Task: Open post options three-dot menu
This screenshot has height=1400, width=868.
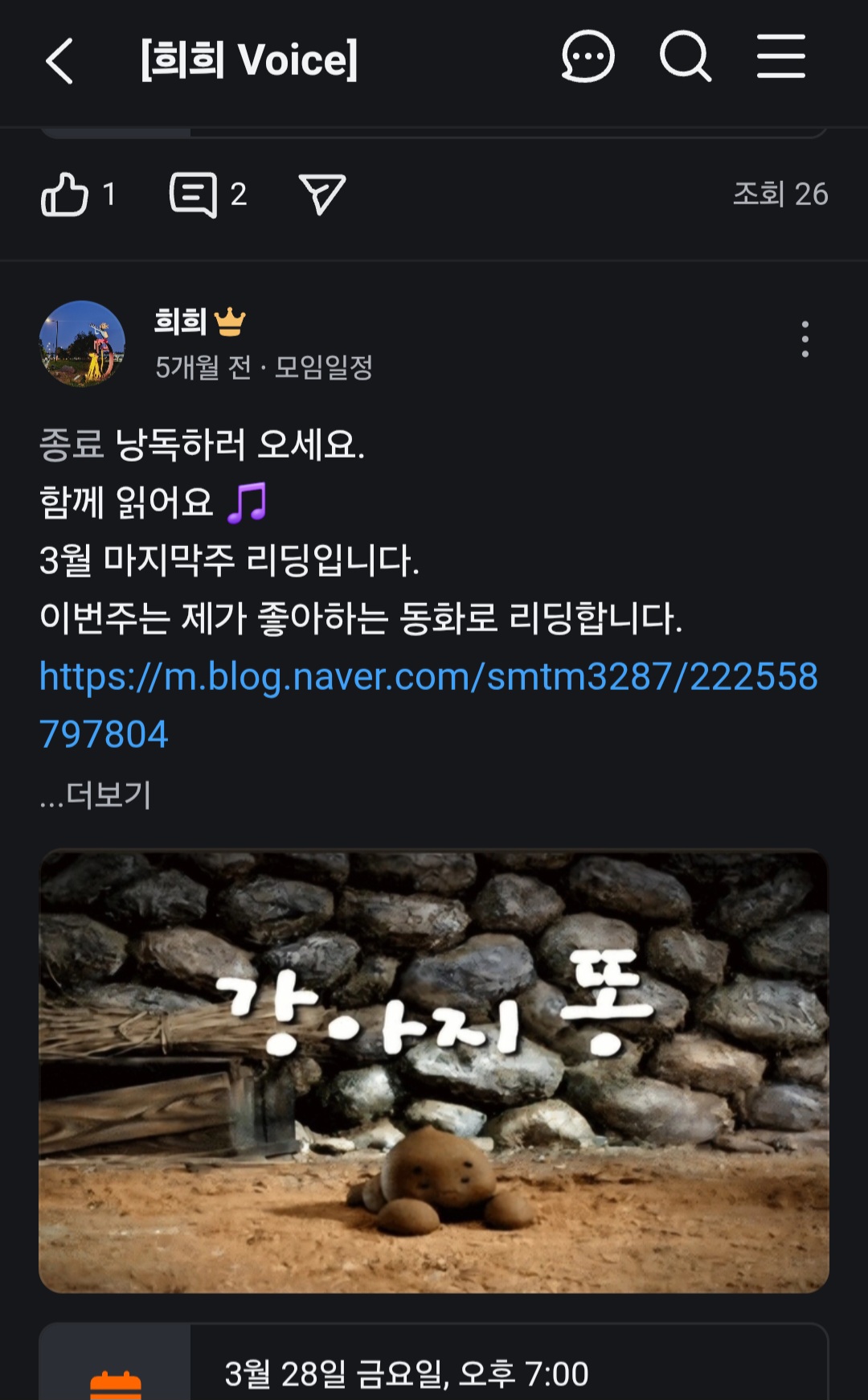Action: [x=805, y=339]
